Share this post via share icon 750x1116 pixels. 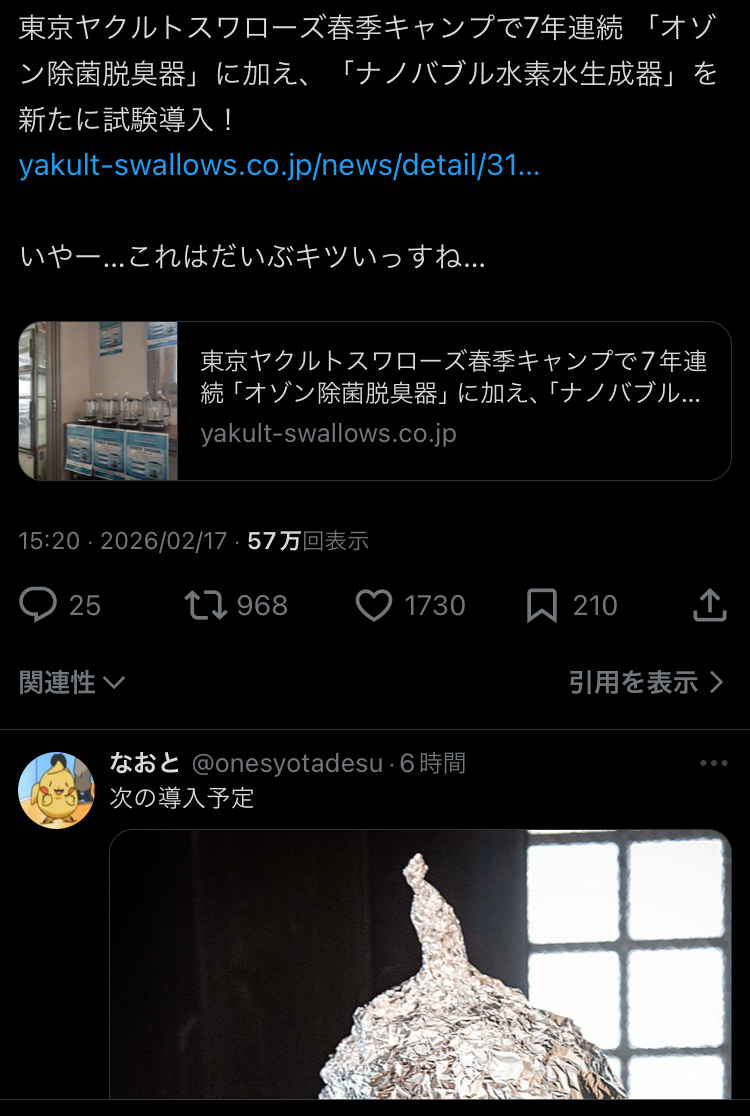[x=709, y=605]
